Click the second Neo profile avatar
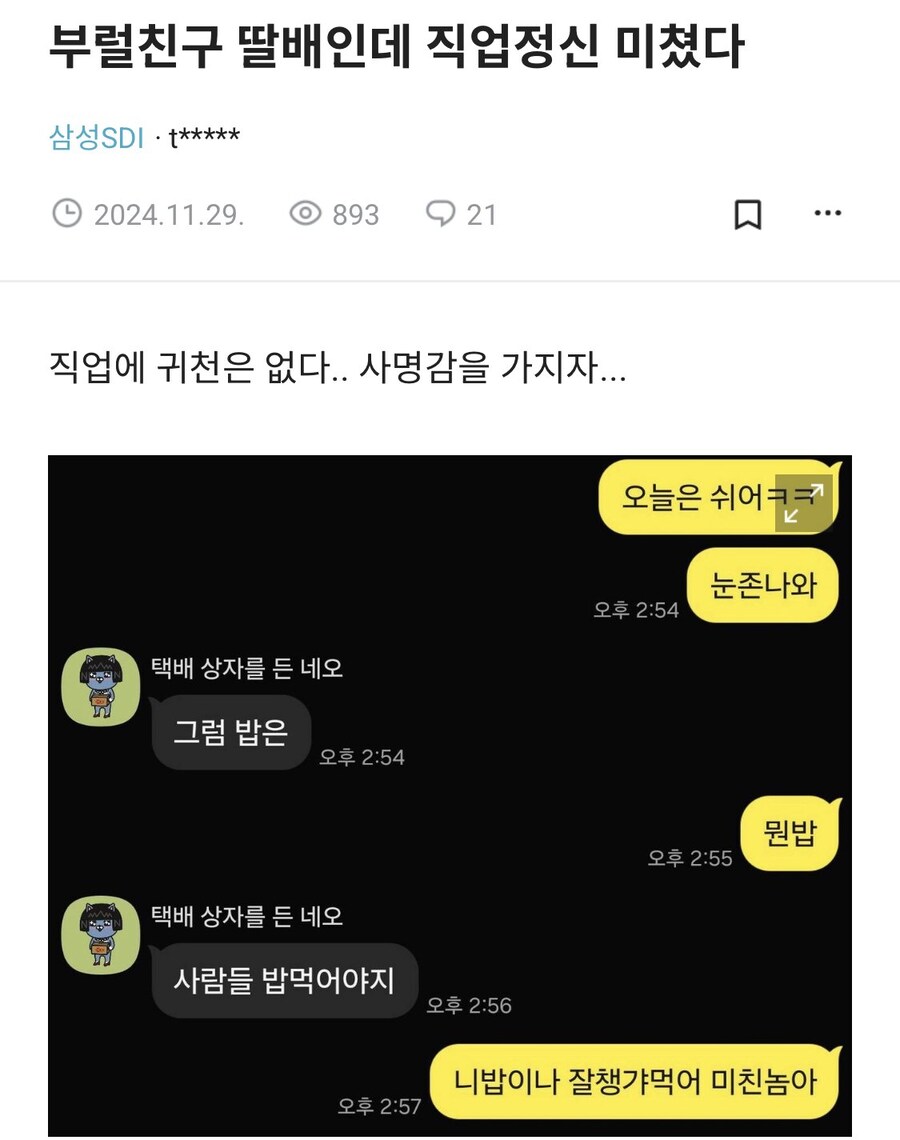The width and height of the screenshot is (900, 1140). (99, 937)
